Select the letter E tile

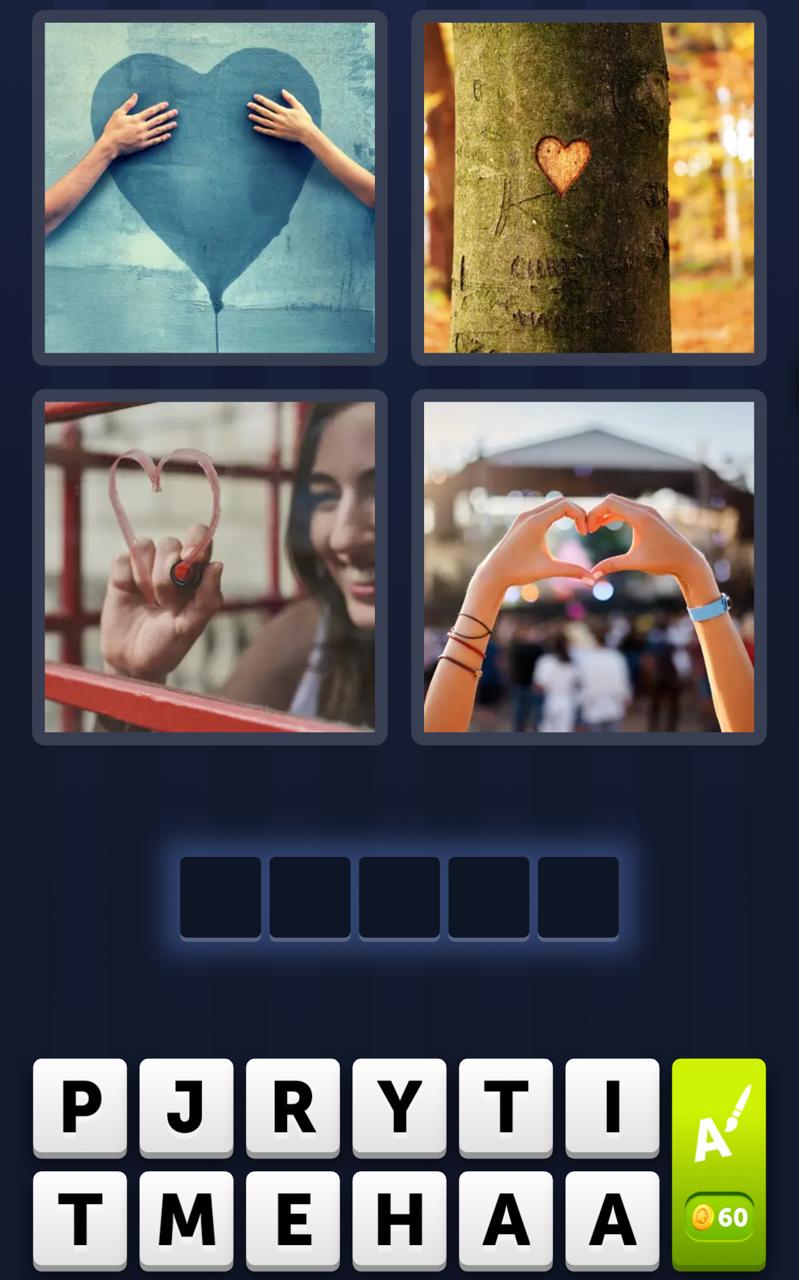click(x=293, y=1218)
